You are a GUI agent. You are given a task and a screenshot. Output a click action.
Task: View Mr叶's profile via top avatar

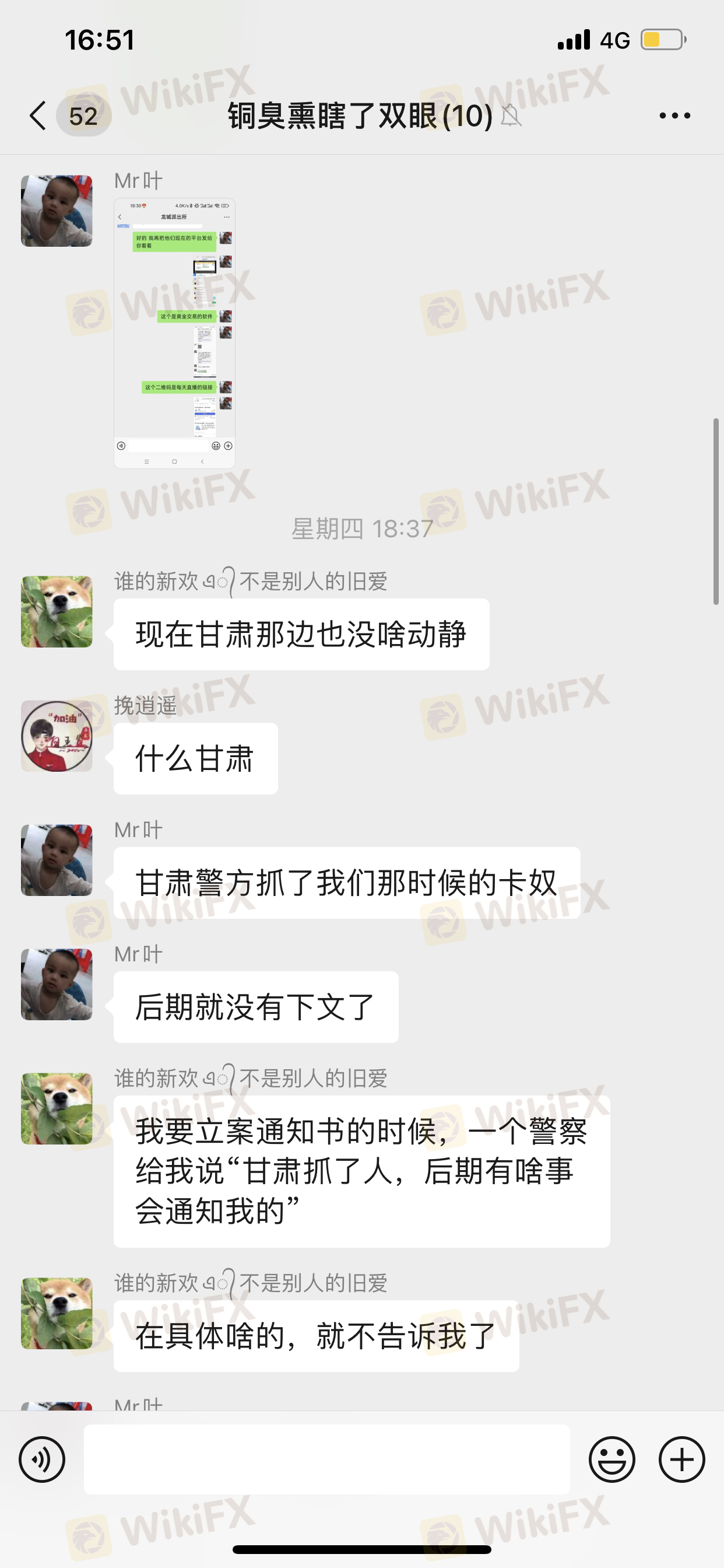click(57, 211)
